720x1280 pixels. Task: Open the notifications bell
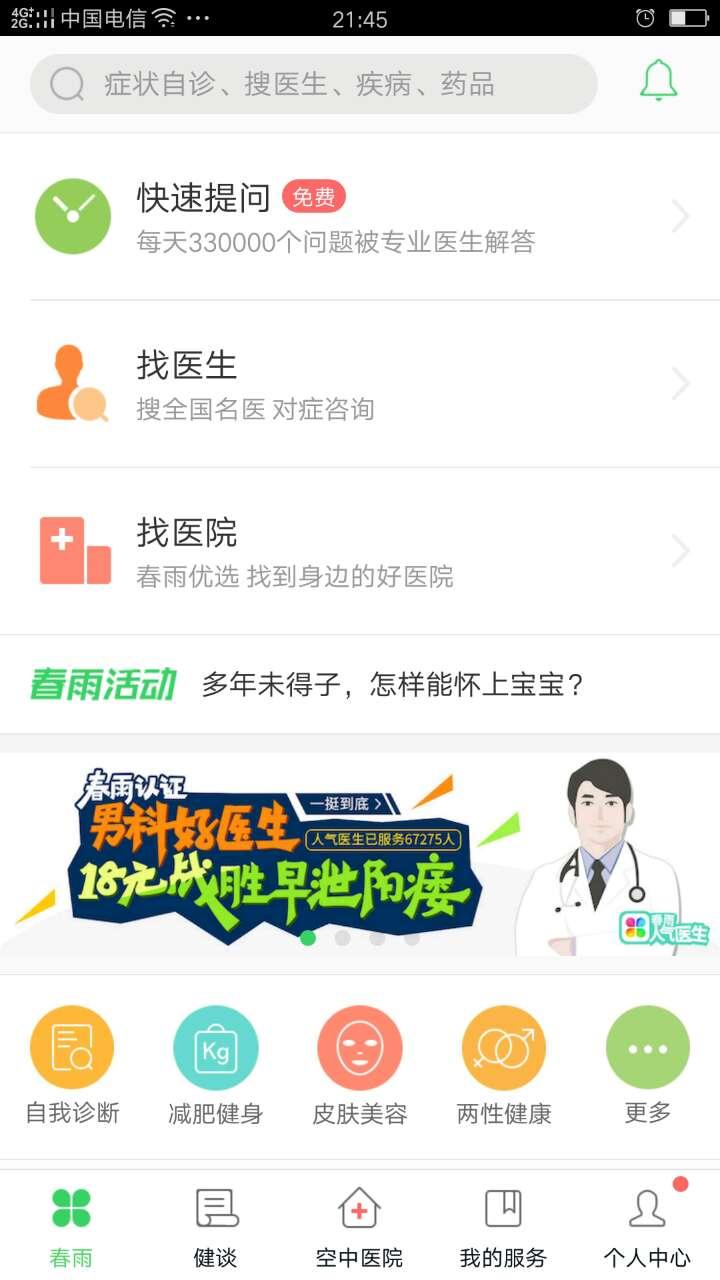(x=658, y=82)
